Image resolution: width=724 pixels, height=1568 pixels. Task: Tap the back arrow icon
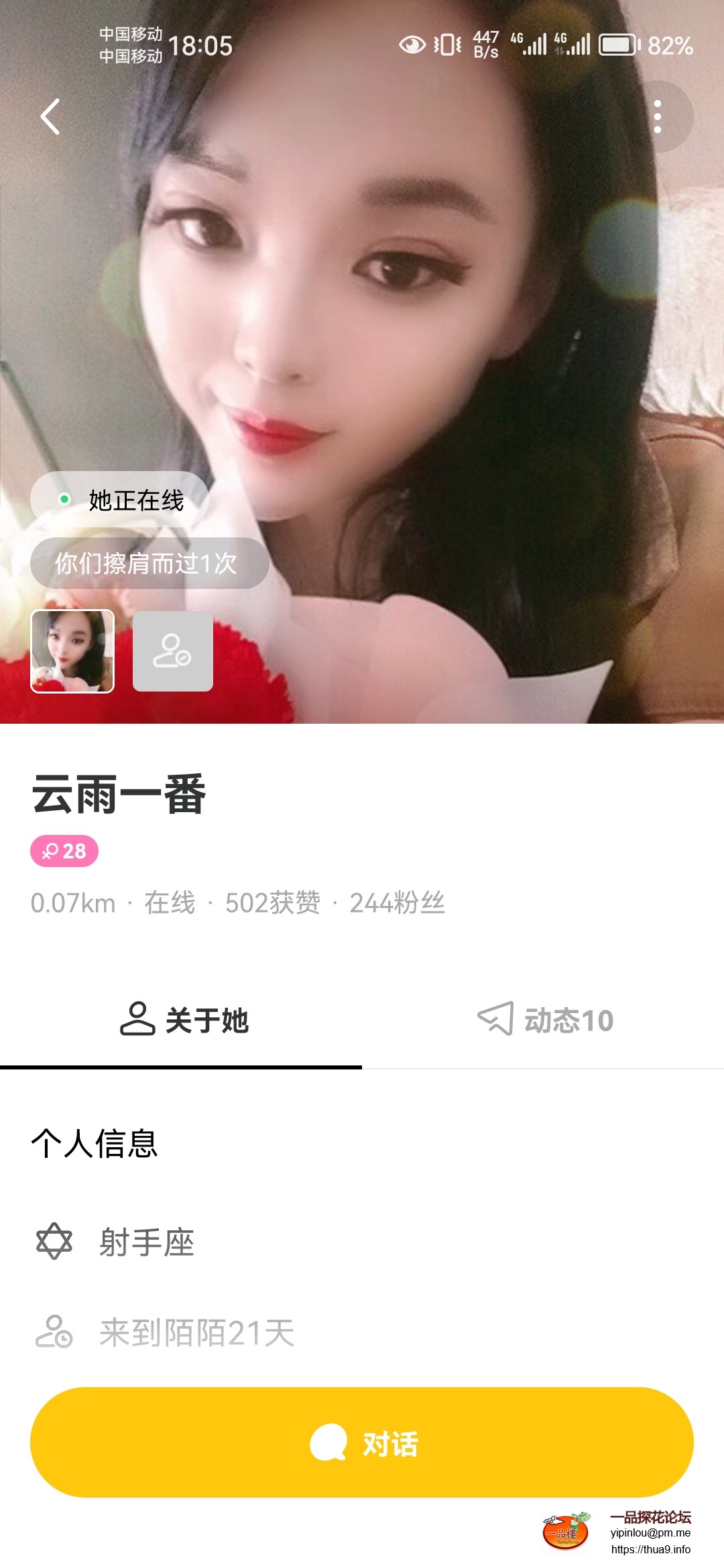pyautogui.click(x=50, y=115)
